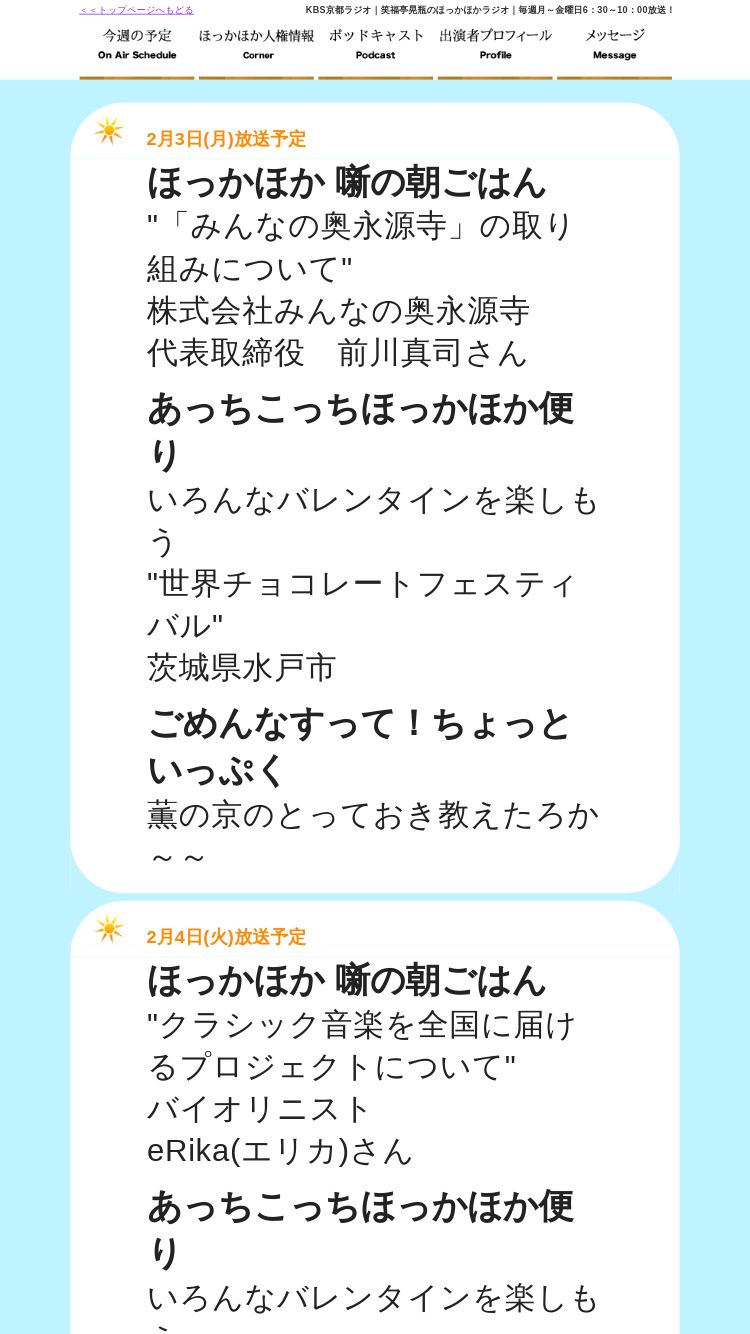Tap the トップページへもどる link

point(137,10)
